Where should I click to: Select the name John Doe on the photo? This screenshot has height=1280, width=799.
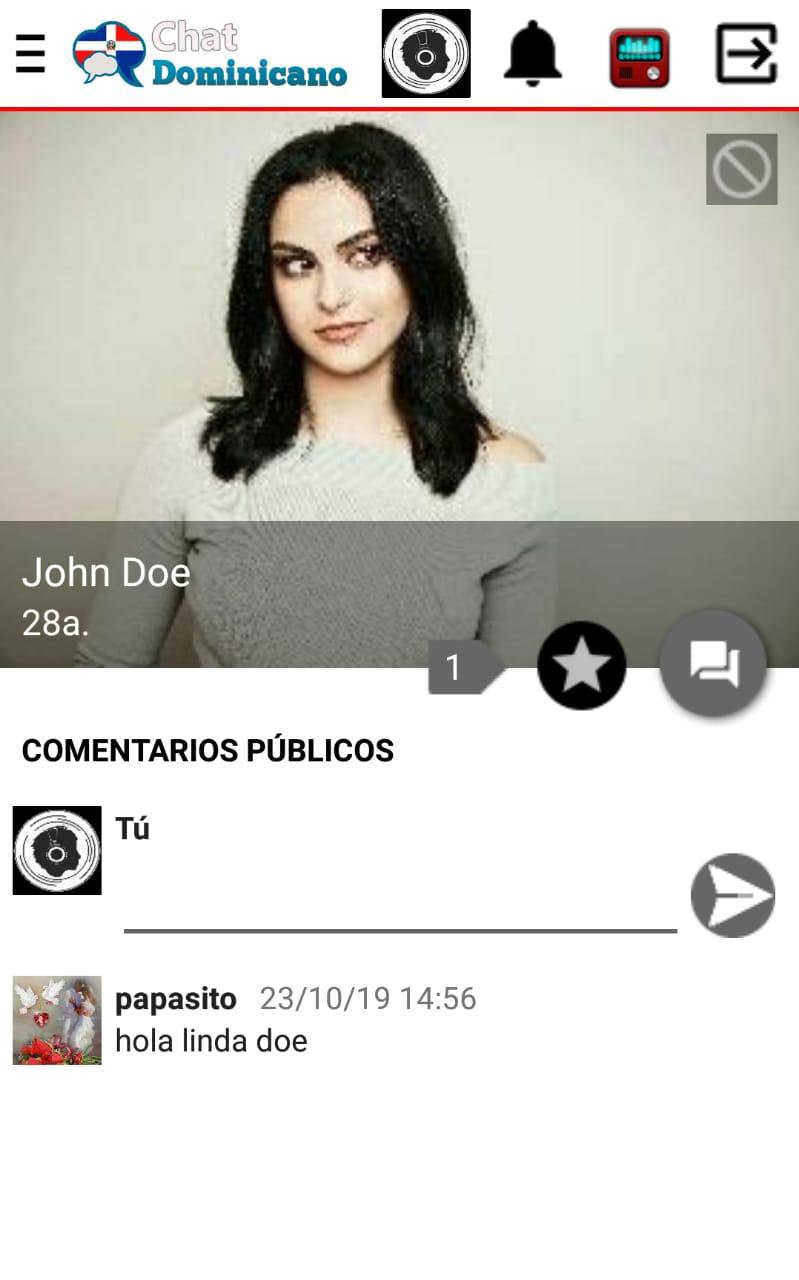pyautogui.click(x=106, y=572)
